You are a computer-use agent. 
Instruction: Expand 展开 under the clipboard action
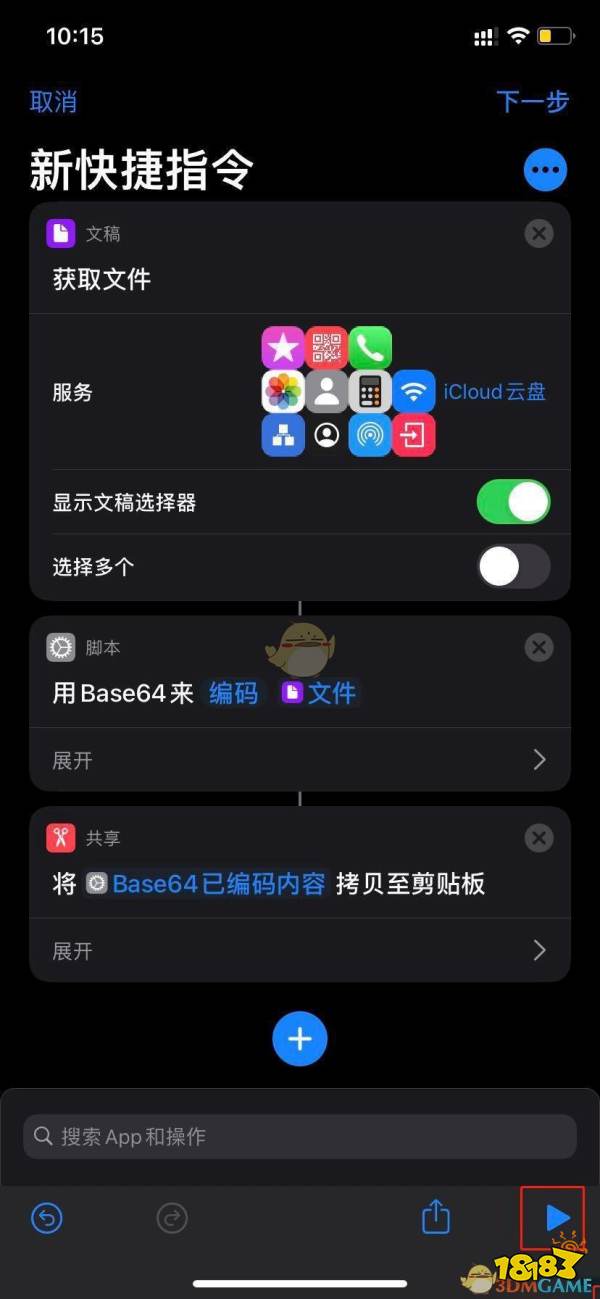[x=300, y=950]
